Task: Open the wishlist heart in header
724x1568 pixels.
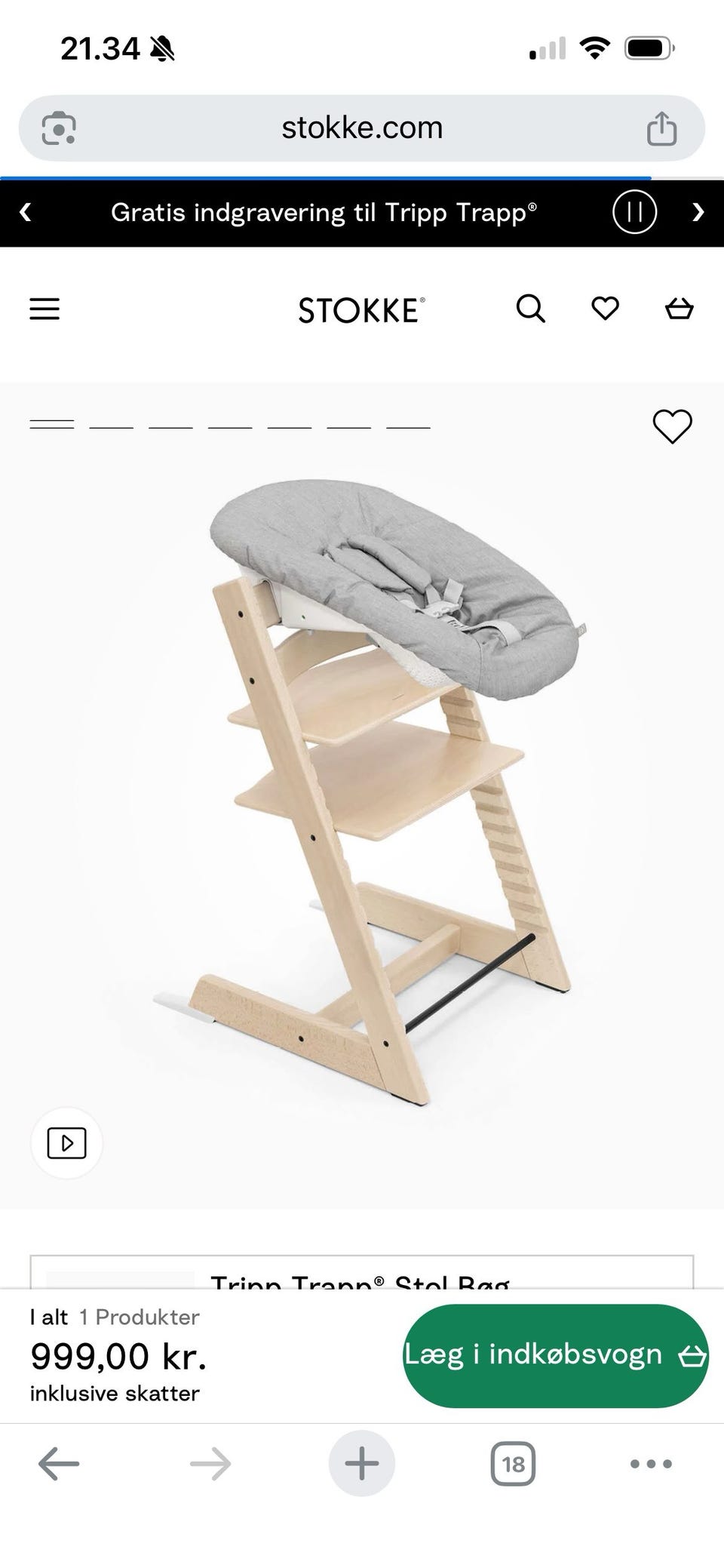Action: point(605,309)
